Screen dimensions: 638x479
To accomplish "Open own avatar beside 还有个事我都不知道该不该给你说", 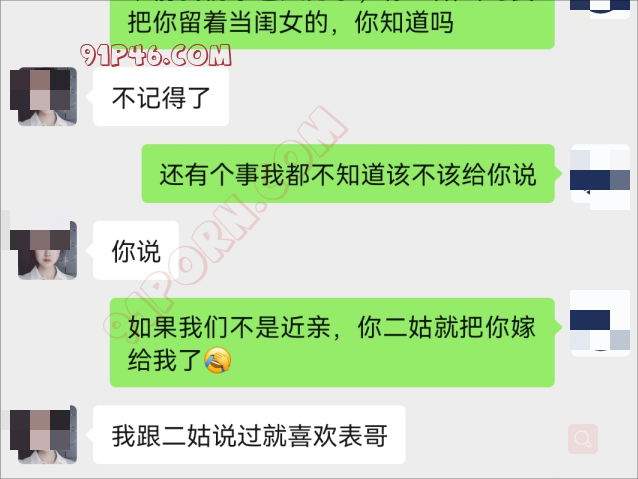I will [x=600, y=174].
